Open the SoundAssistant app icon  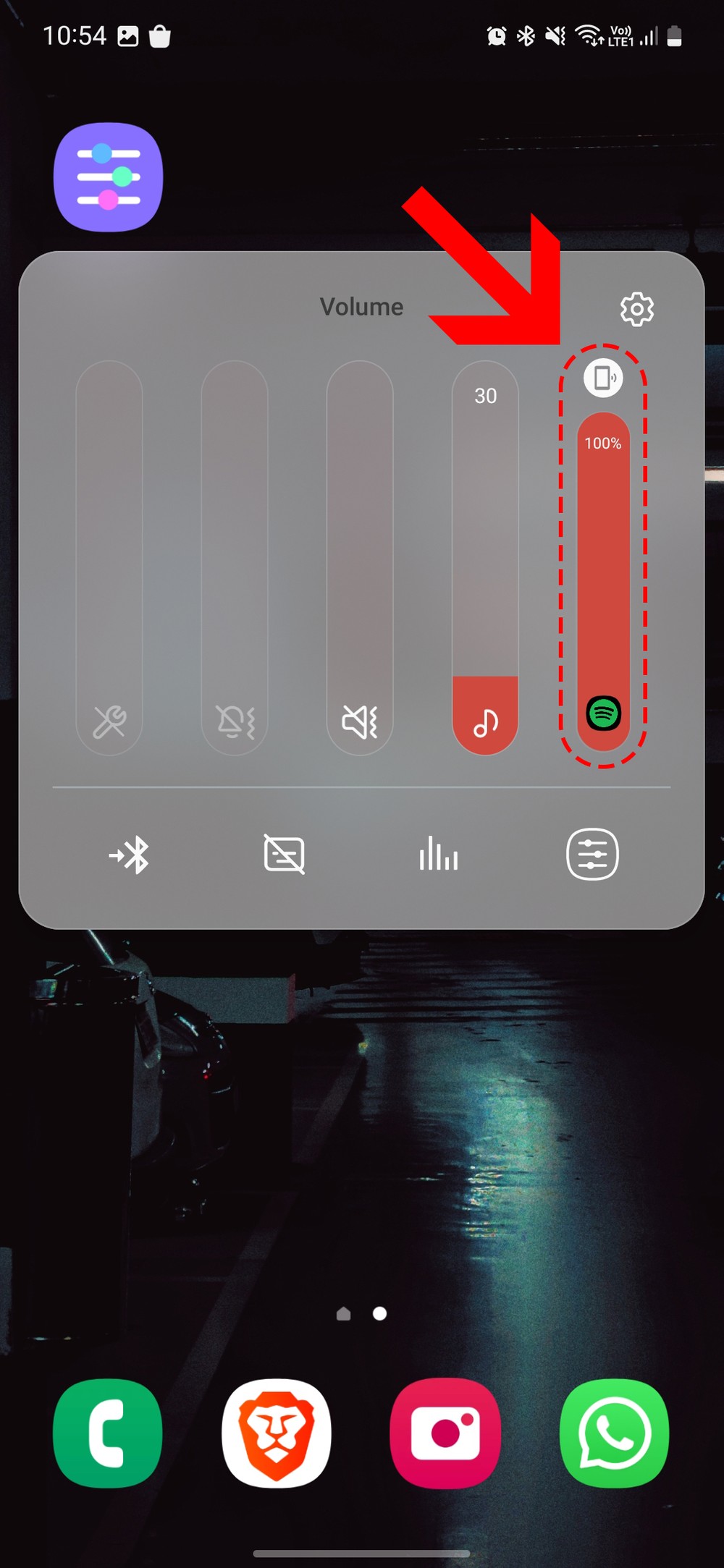[109, 177]
